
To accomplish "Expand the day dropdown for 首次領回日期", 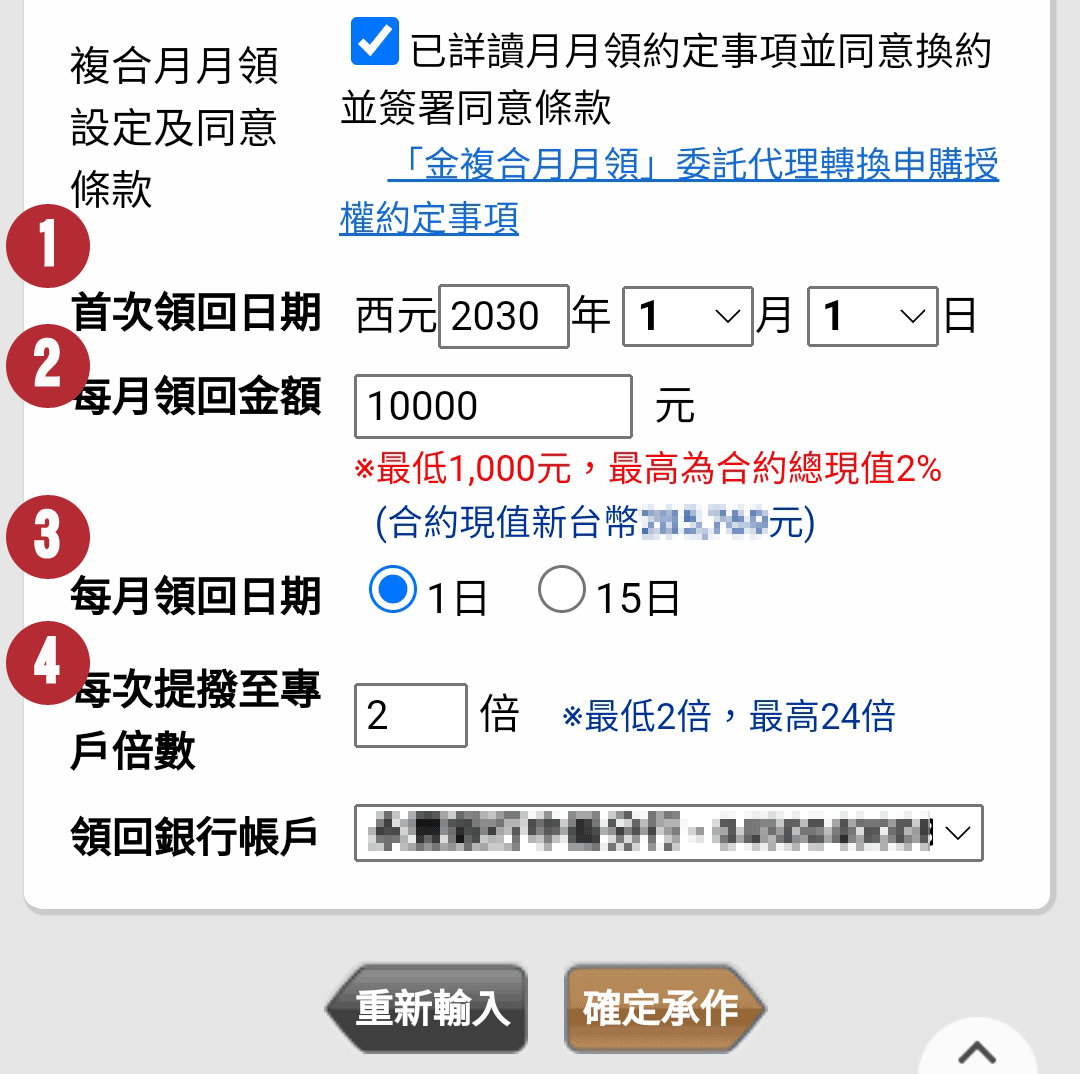I will pyautogui.click(x=872, y=317).
